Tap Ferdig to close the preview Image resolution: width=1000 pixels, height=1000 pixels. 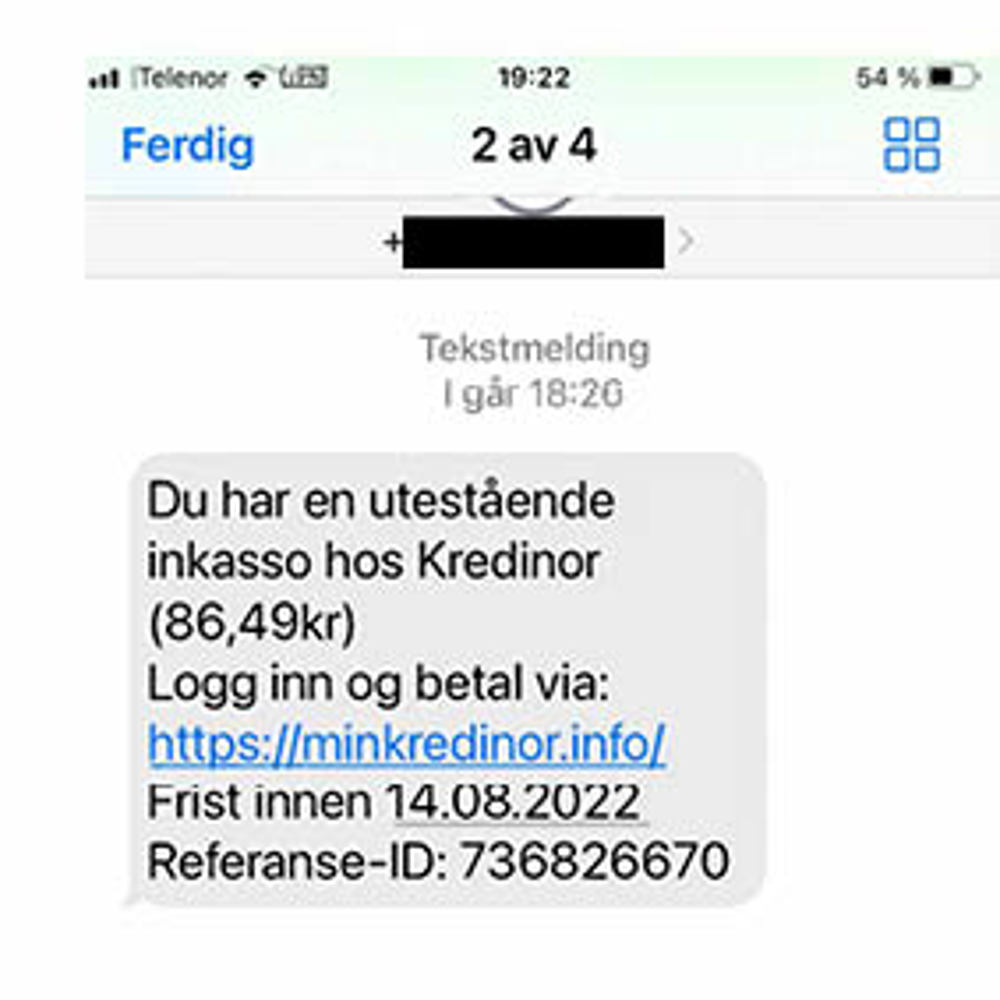[x=187, y=146]
